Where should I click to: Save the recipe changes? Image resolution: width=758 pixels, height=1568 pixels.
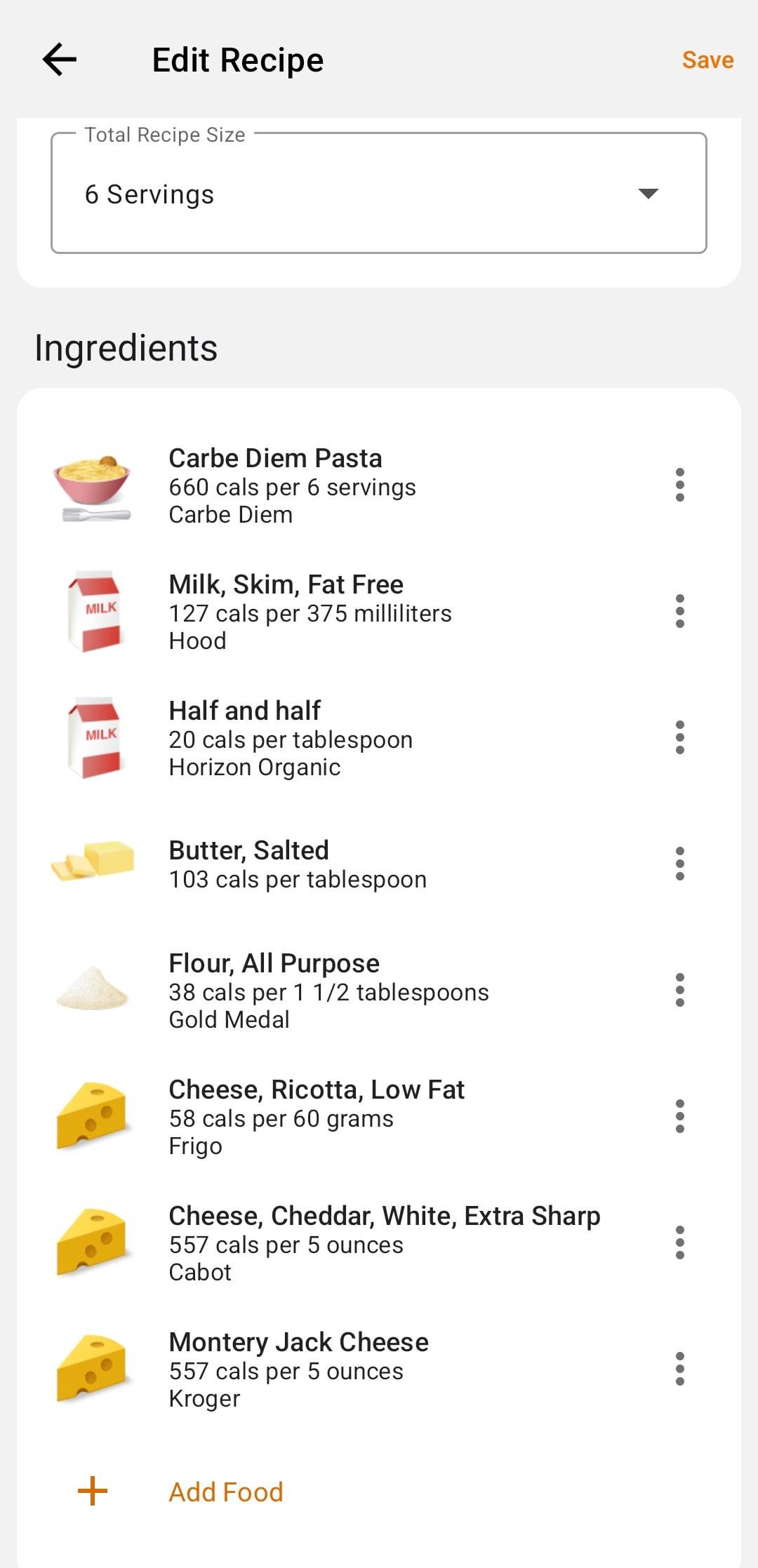point(707,60)
